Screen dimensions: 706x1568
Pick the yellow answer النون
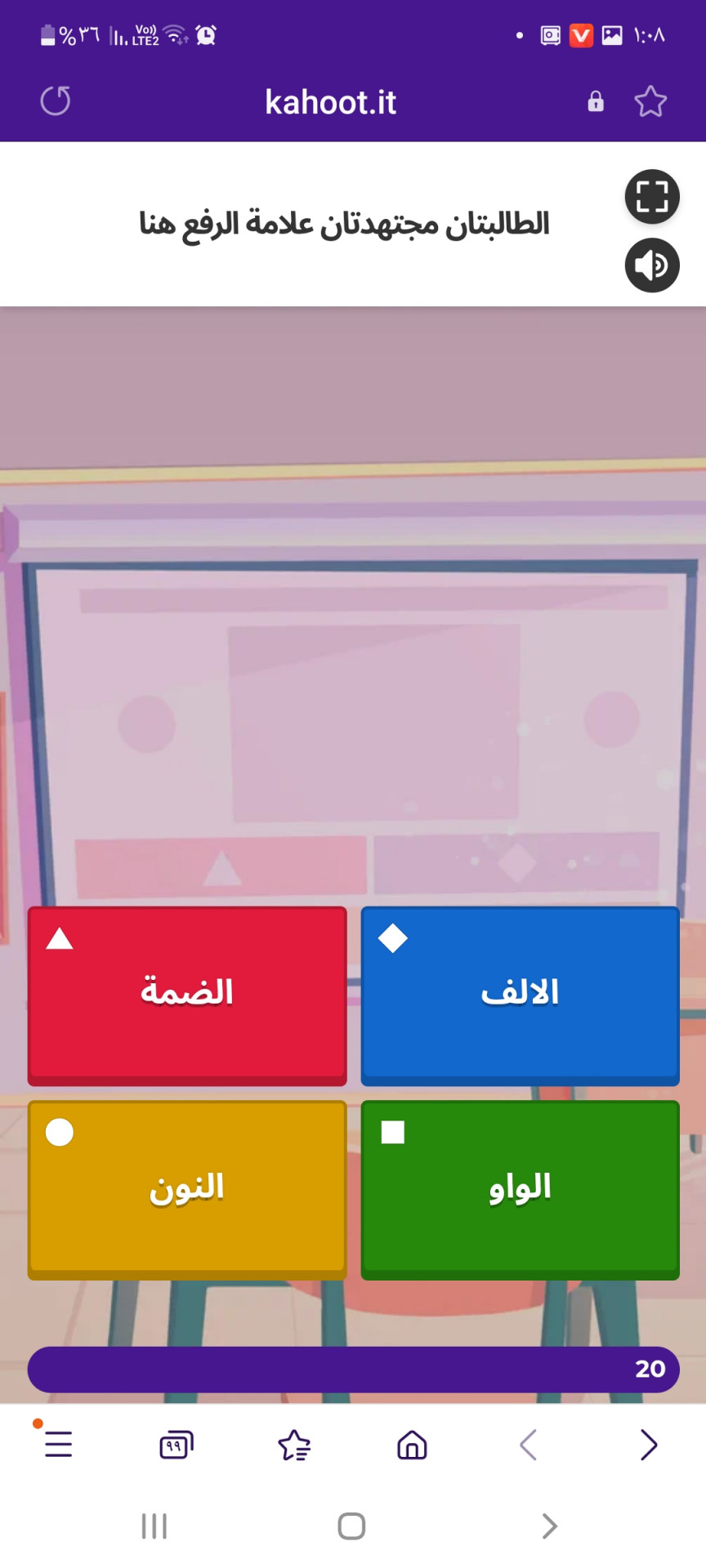click(x=187, y=1188)
